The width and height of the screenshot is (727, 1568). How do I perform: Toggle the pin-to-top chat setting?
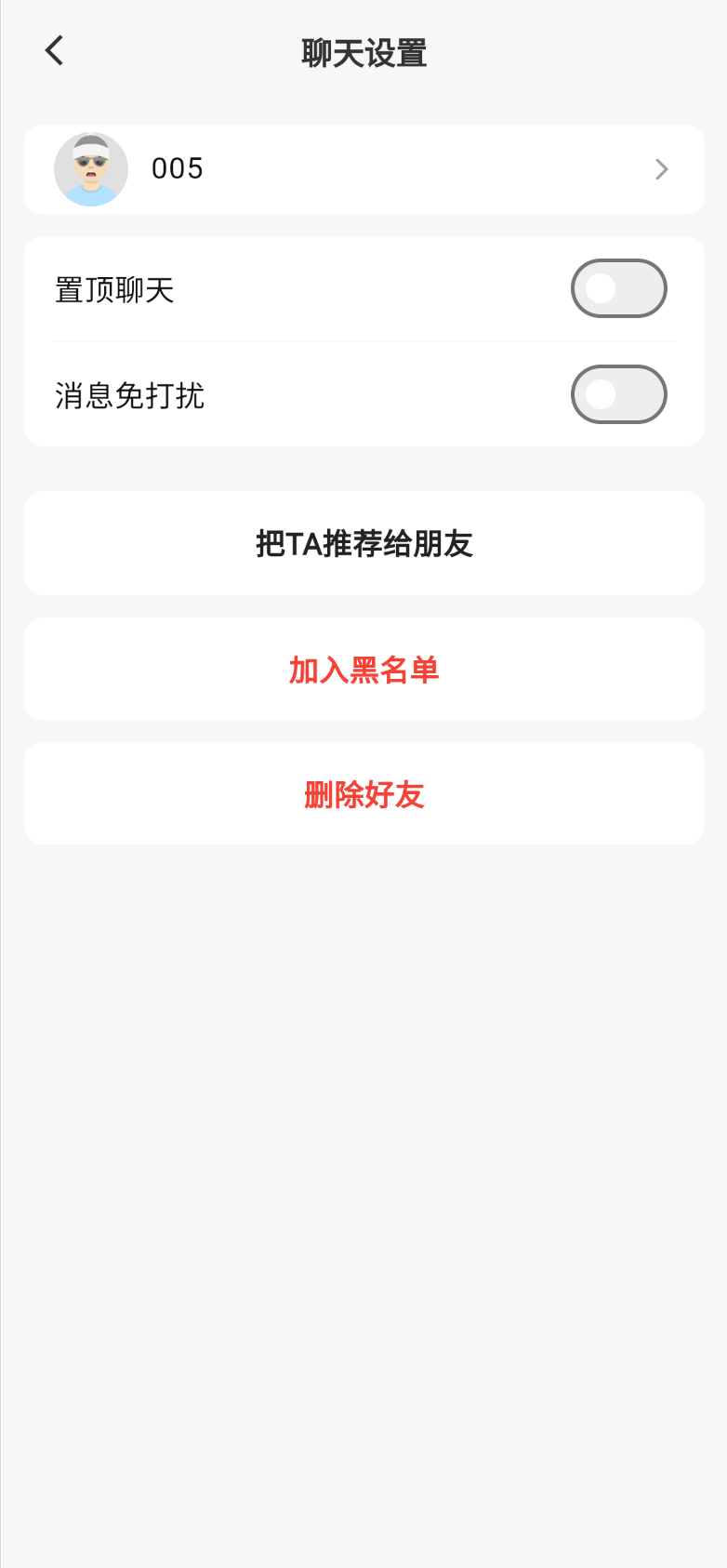point(618,288)
